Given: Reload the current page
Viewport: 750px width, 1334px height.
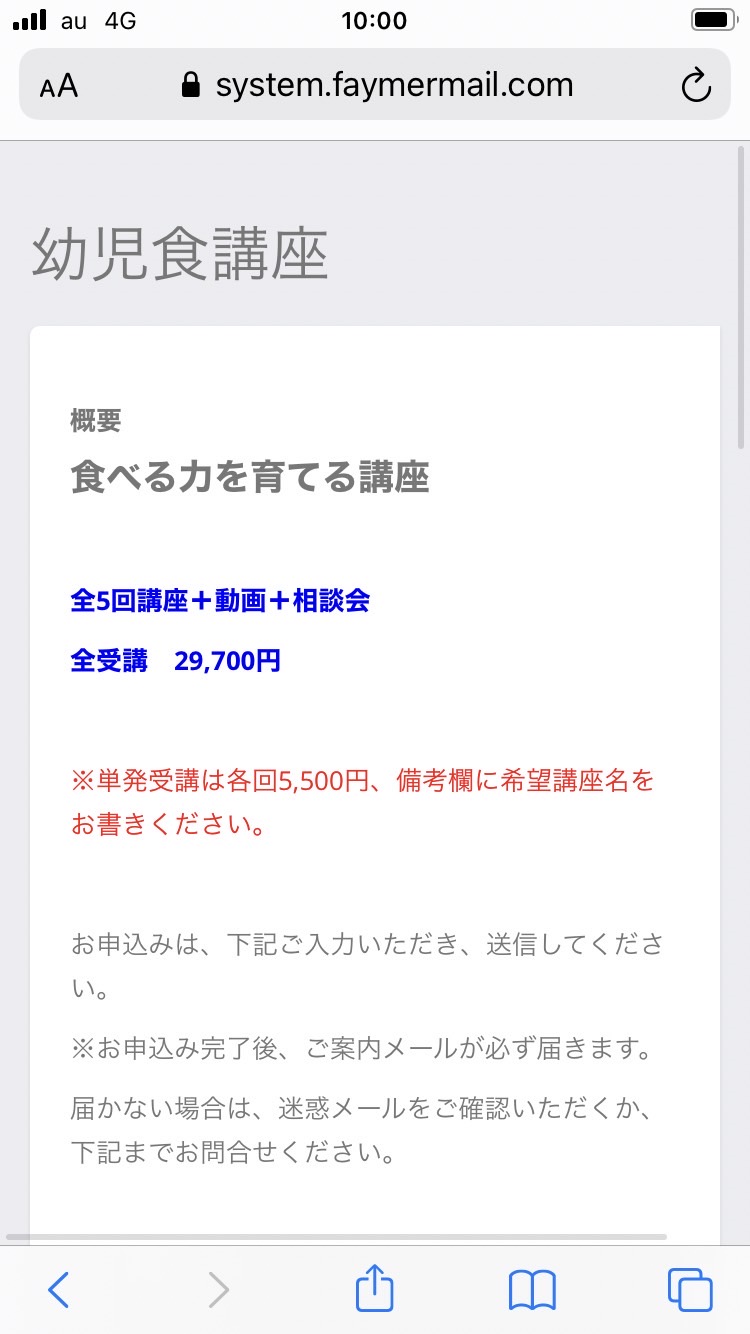Looking at the screenshot, I should pyautogui.click(x=696, y=86).
